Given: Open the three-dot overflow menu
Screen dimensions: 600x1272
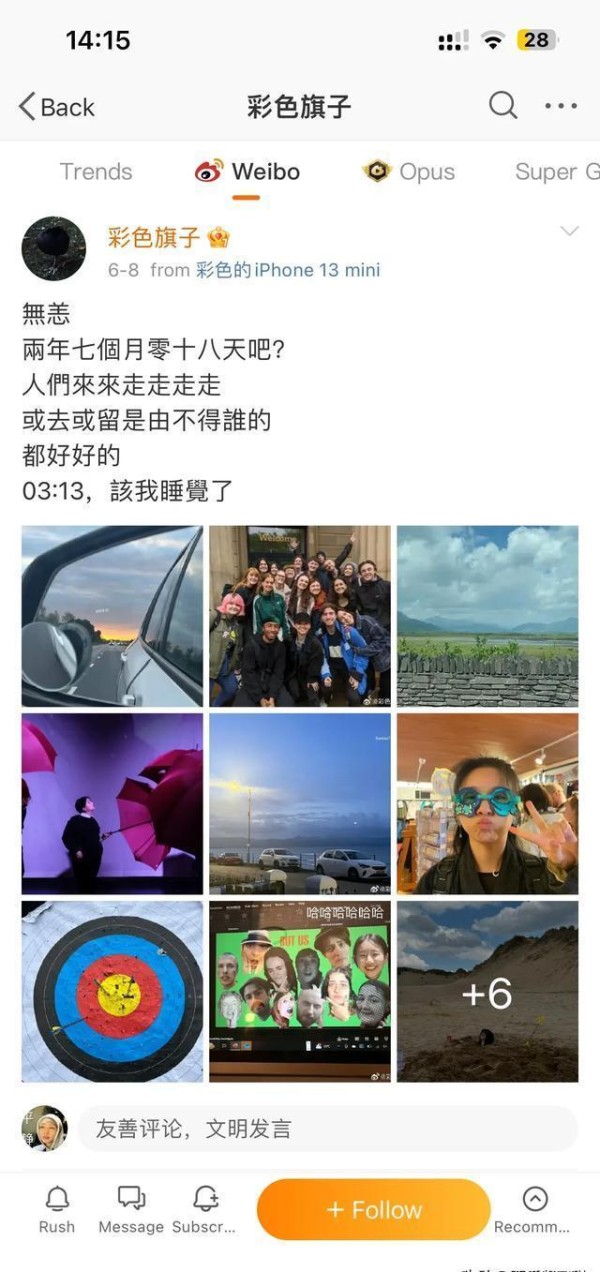Looking at the screenshot, I should 560,106.
